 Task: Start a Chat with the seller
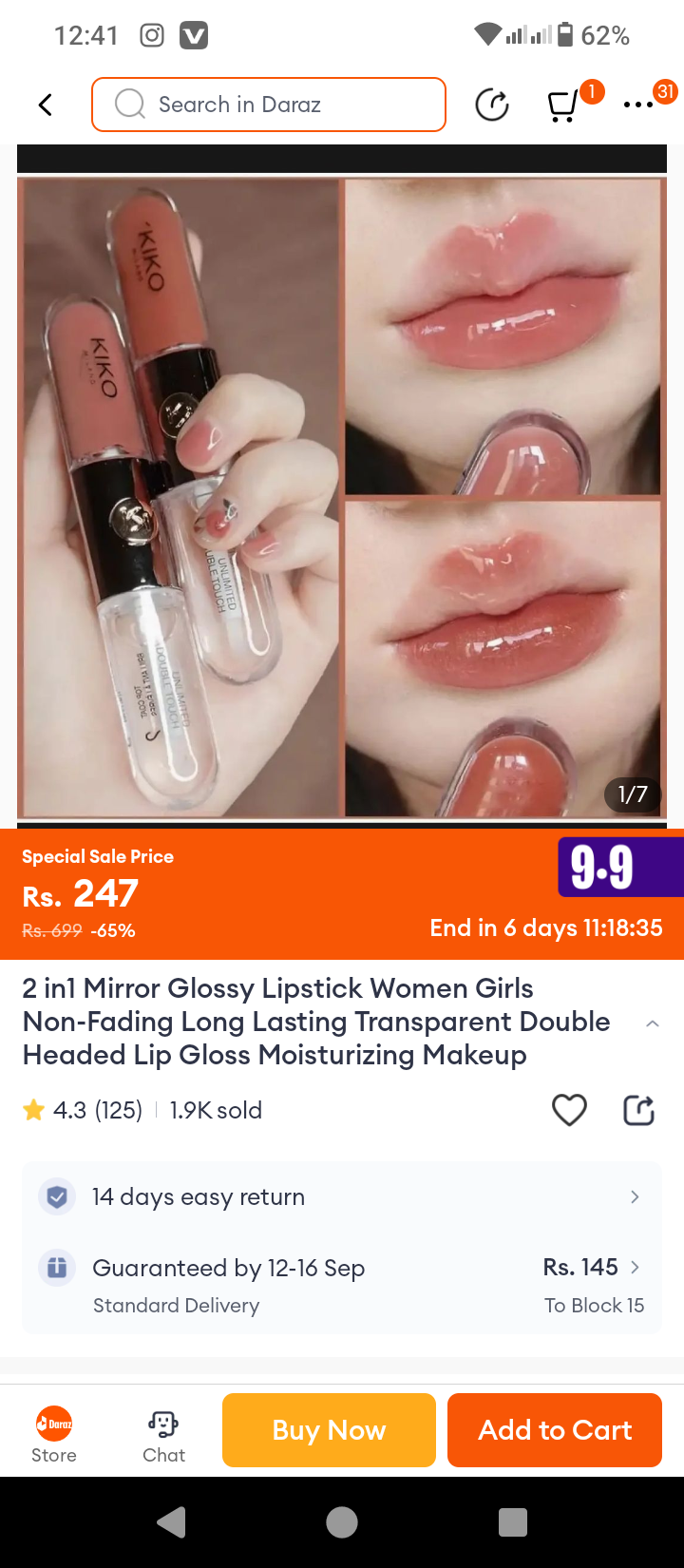163,1432
